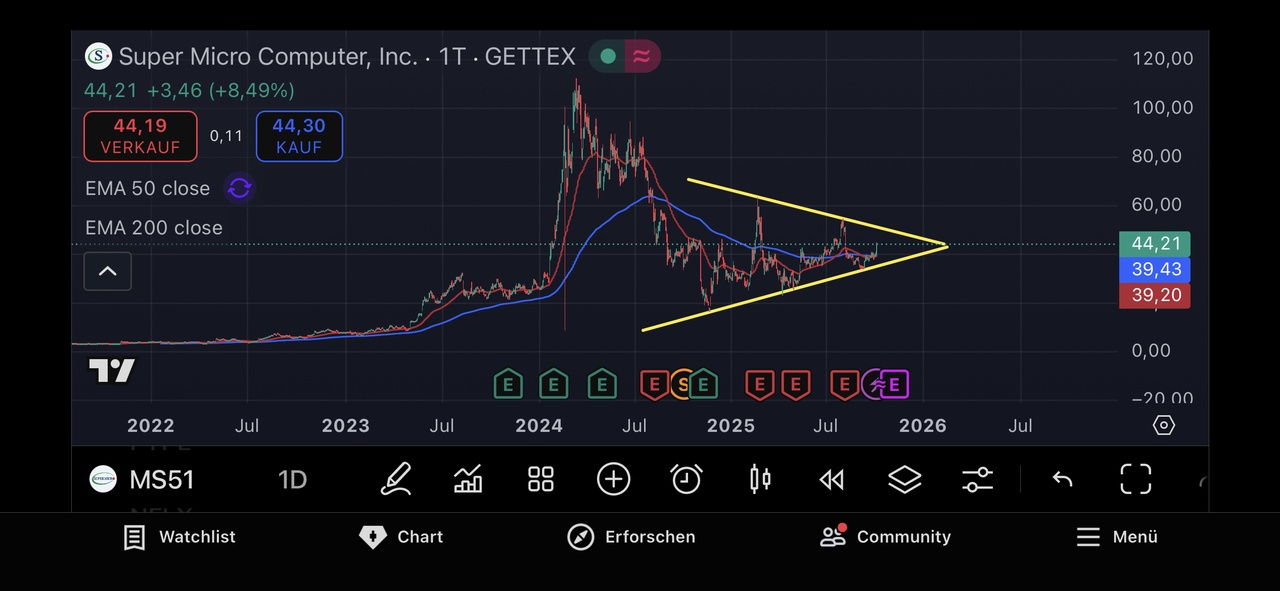Open the drawing tools pencil
The height and width of the screenshot is (591, 1280).
396,480
